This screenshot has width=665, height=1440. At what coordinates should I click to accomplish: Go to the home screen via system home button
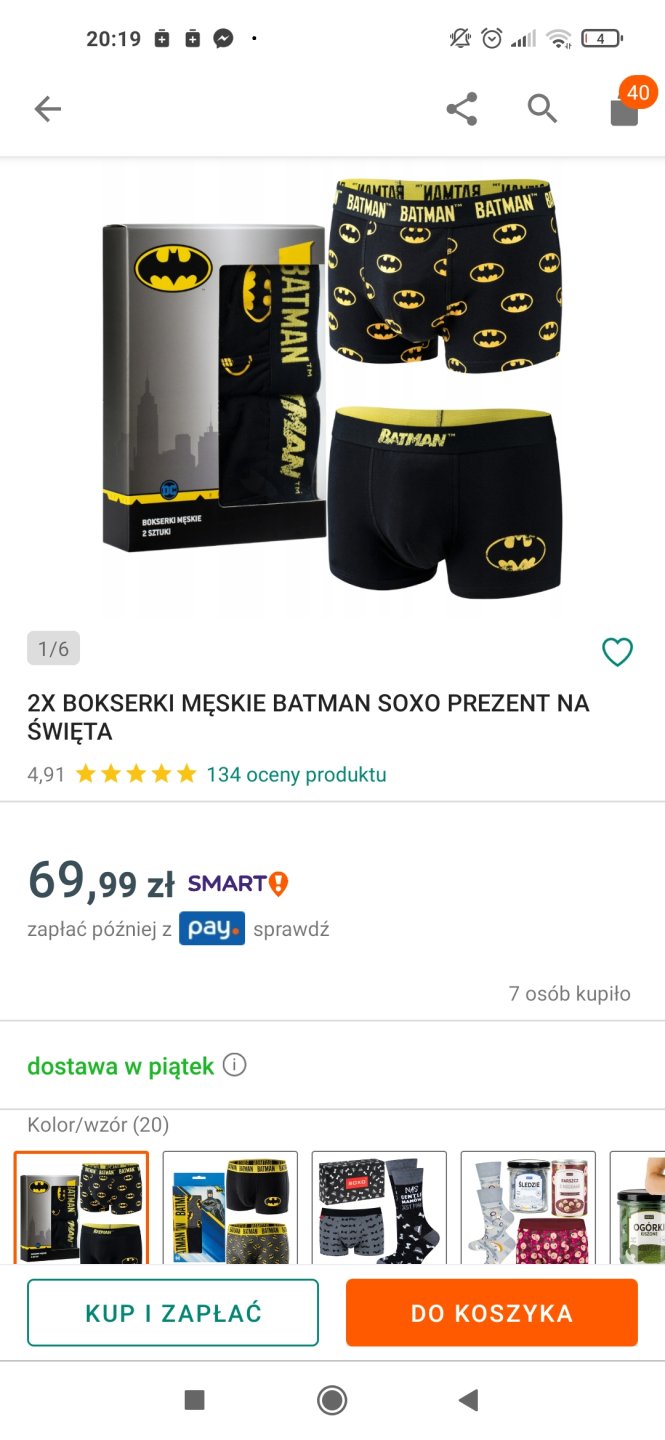[x=332, y=1400]
